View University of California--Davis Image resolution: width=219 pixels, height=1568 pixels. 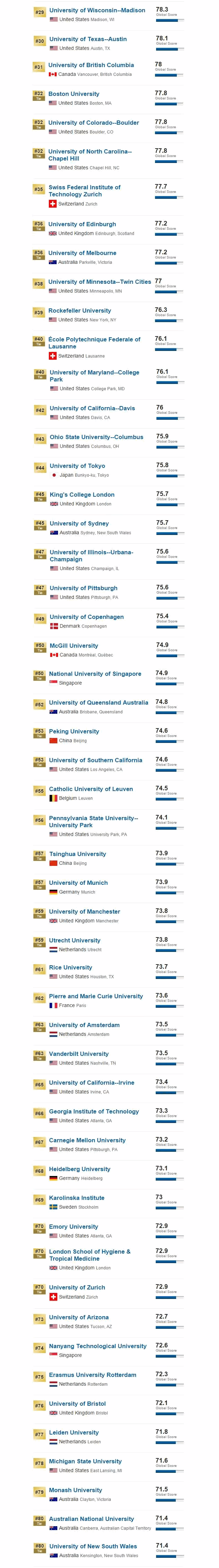92,408
